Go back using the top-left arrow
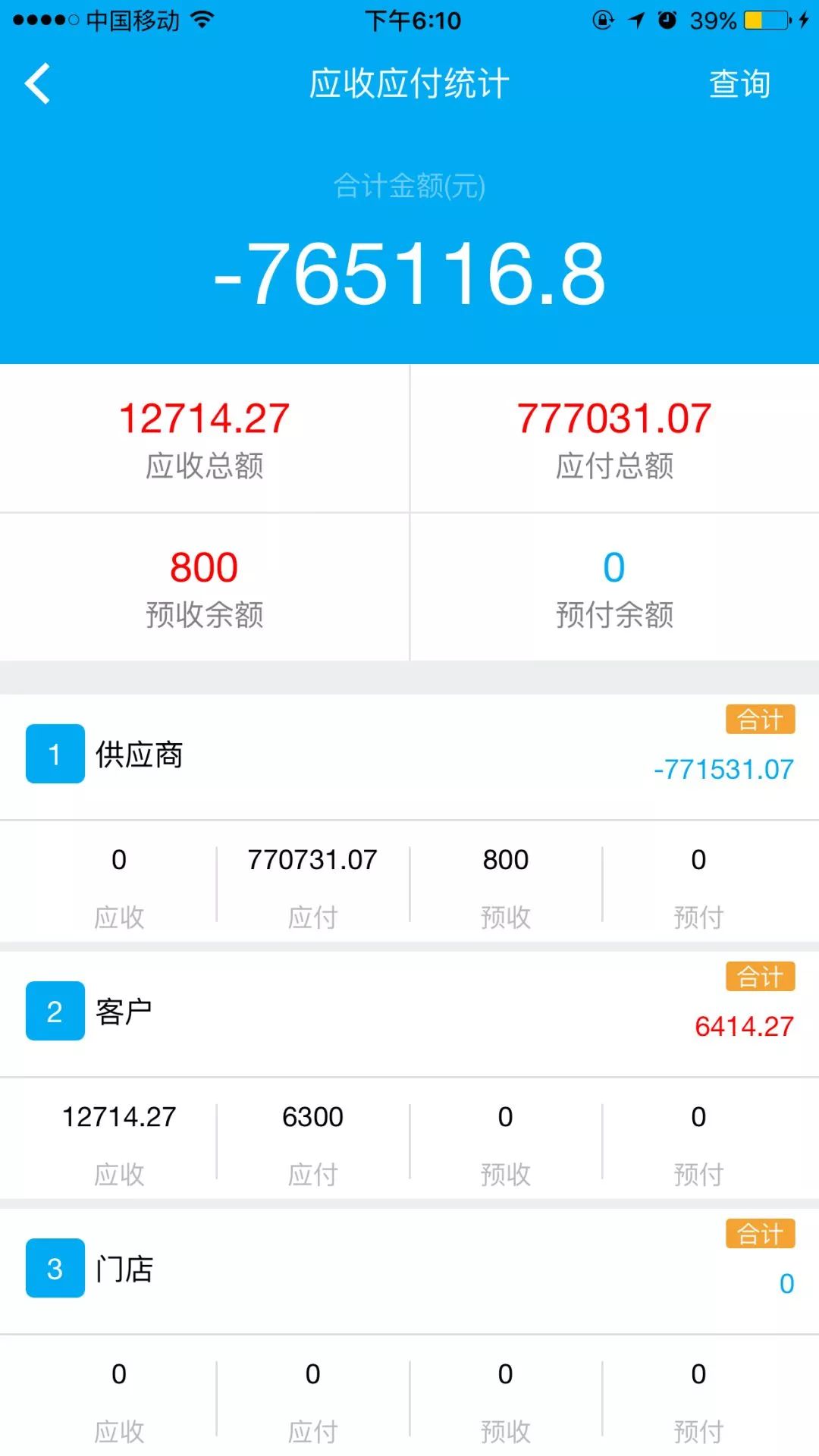This screenshot has height=1456, width=819. (38, 83)
